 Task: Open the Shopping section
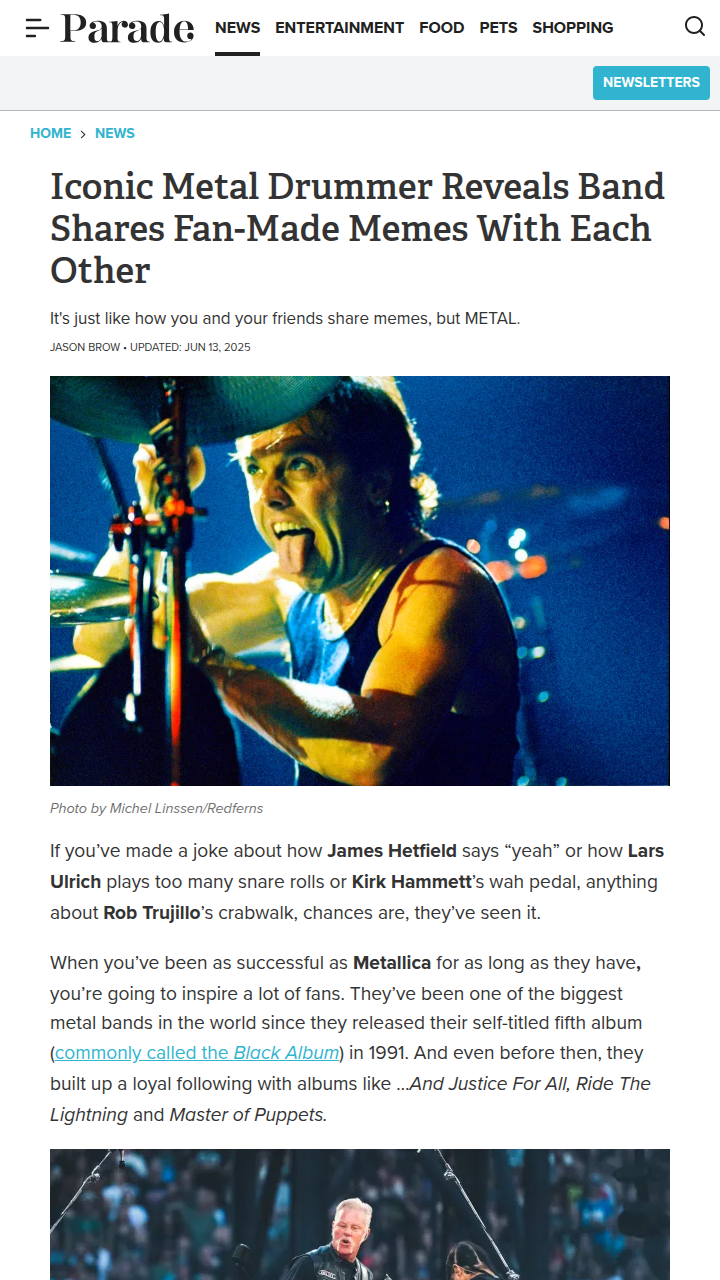pyautogui.click(x=572, y=28)
